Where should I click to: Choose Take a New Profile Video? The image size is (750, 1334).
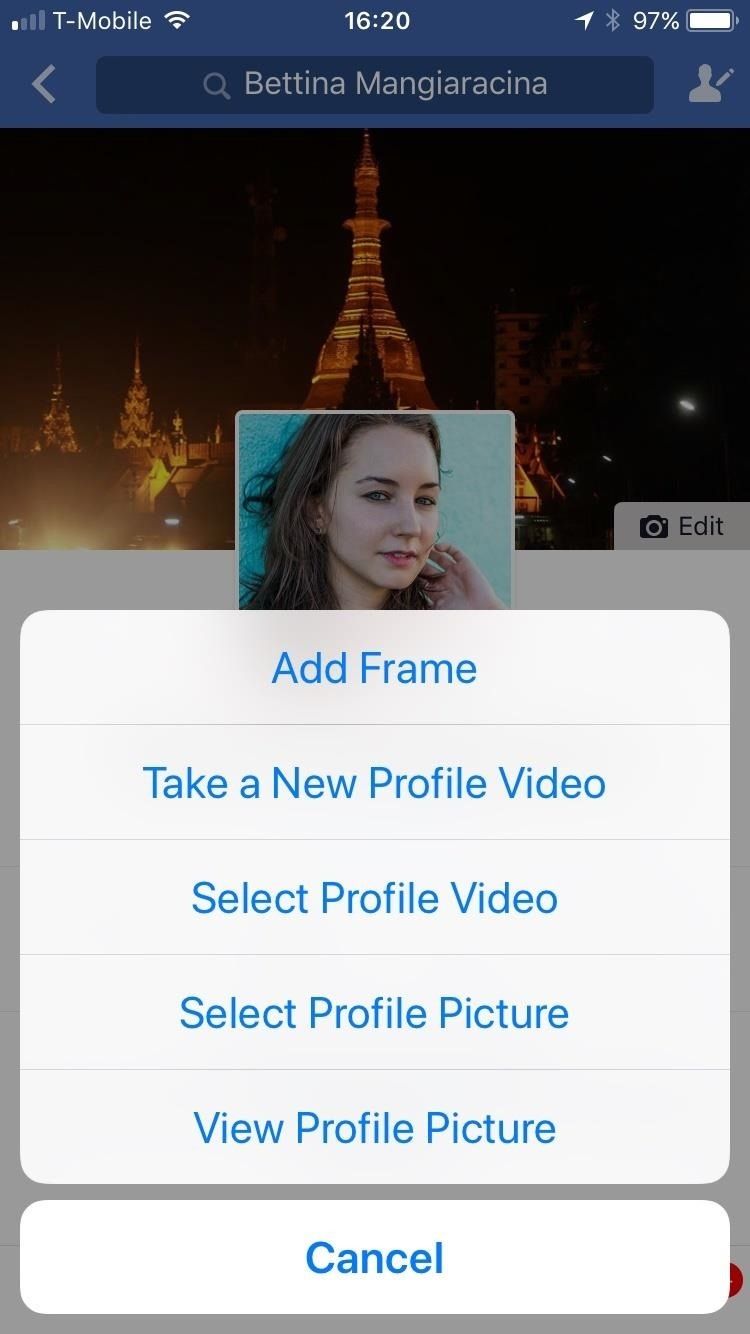375,783
